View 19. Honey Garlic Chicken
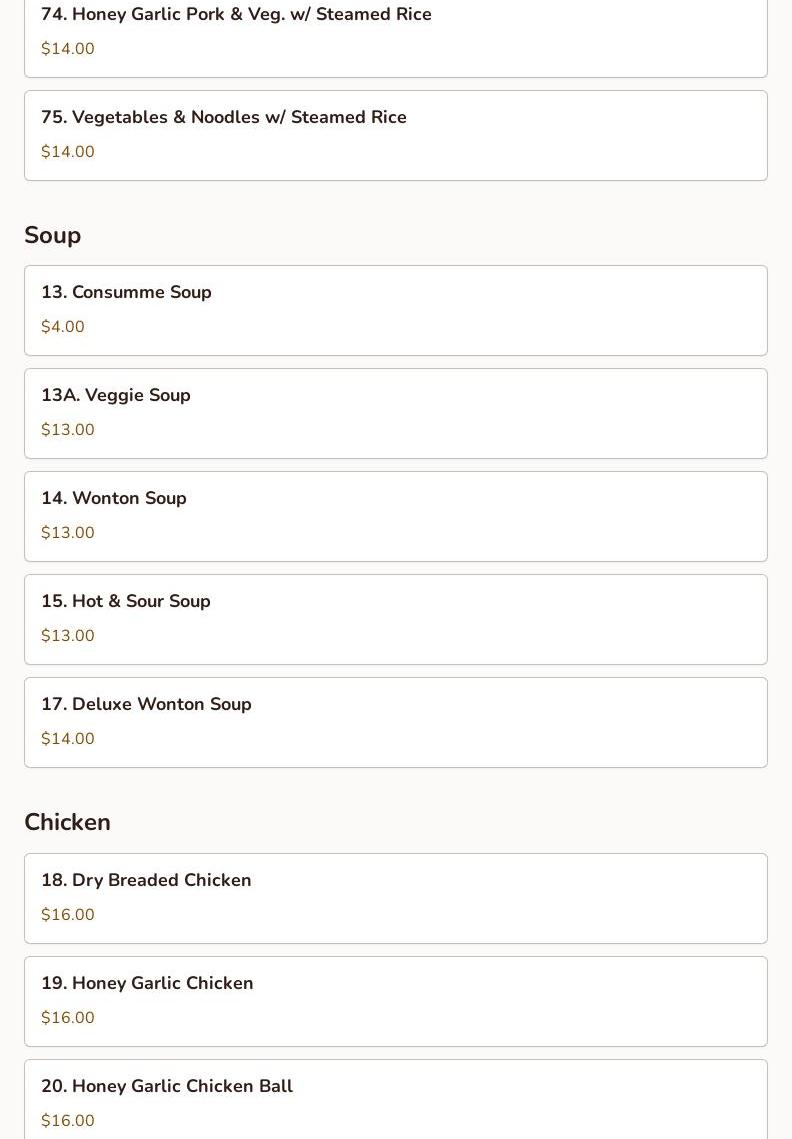Screen dimensions: 792x1139 pyautogui.click(x=395, y=1001)
